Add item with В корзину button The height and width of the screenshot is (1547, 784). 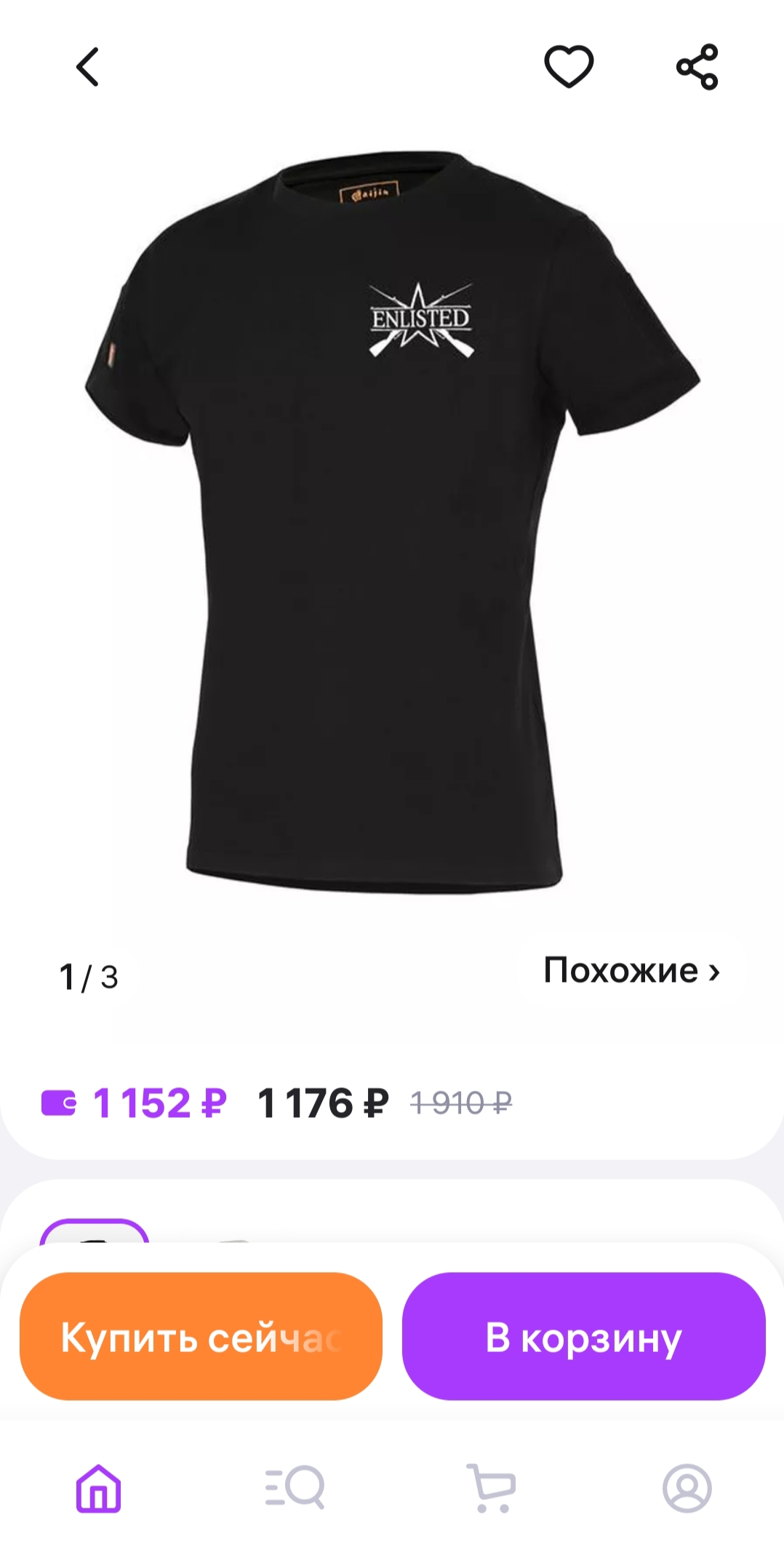[583, 1337]
